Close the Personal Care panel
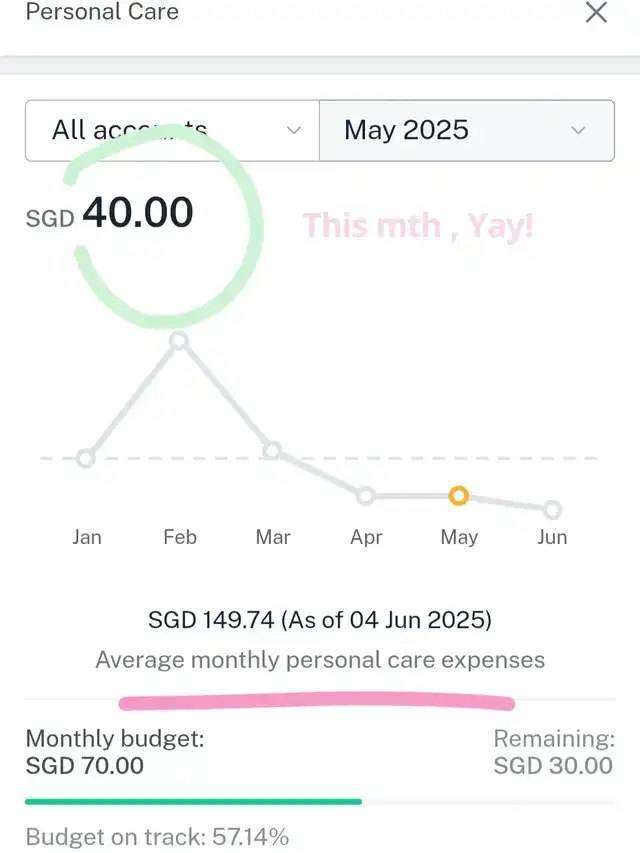Screen dimensions: 640x853 [596, 13]
